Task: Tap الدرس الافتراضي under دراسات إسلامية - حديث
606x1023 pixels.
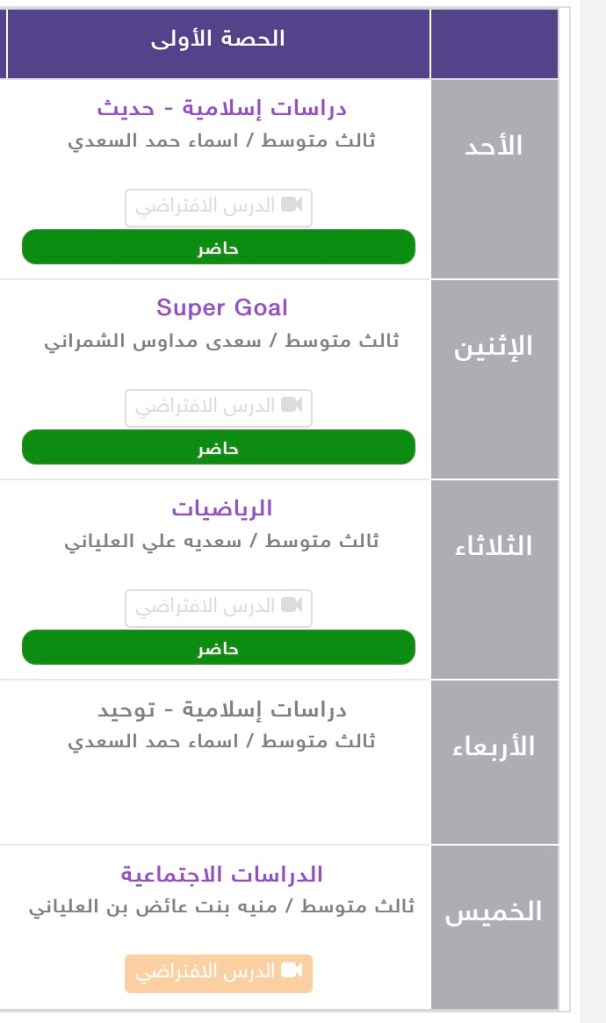Action: (219, 207)
